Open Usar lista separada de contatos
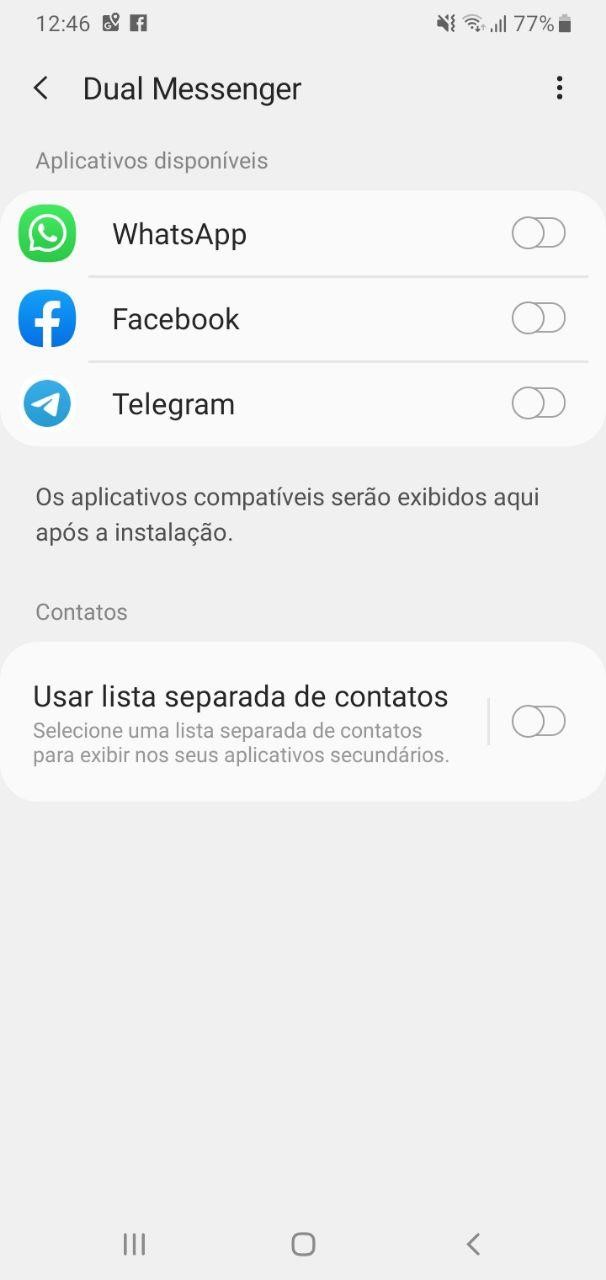Screen dimensions: 606x1280 (x=241, y=722)
